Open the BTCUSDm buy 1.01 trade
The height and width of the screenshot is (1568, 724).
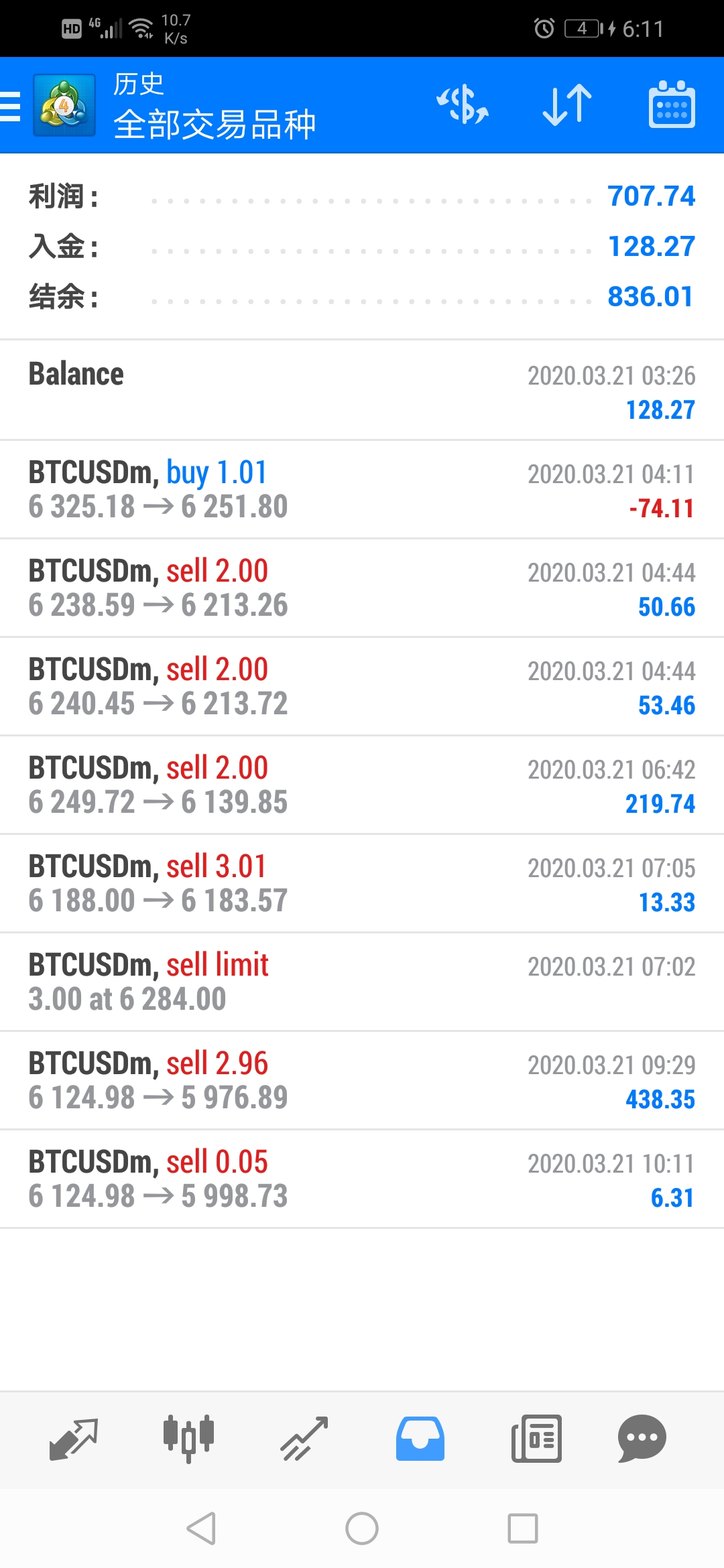362,490
